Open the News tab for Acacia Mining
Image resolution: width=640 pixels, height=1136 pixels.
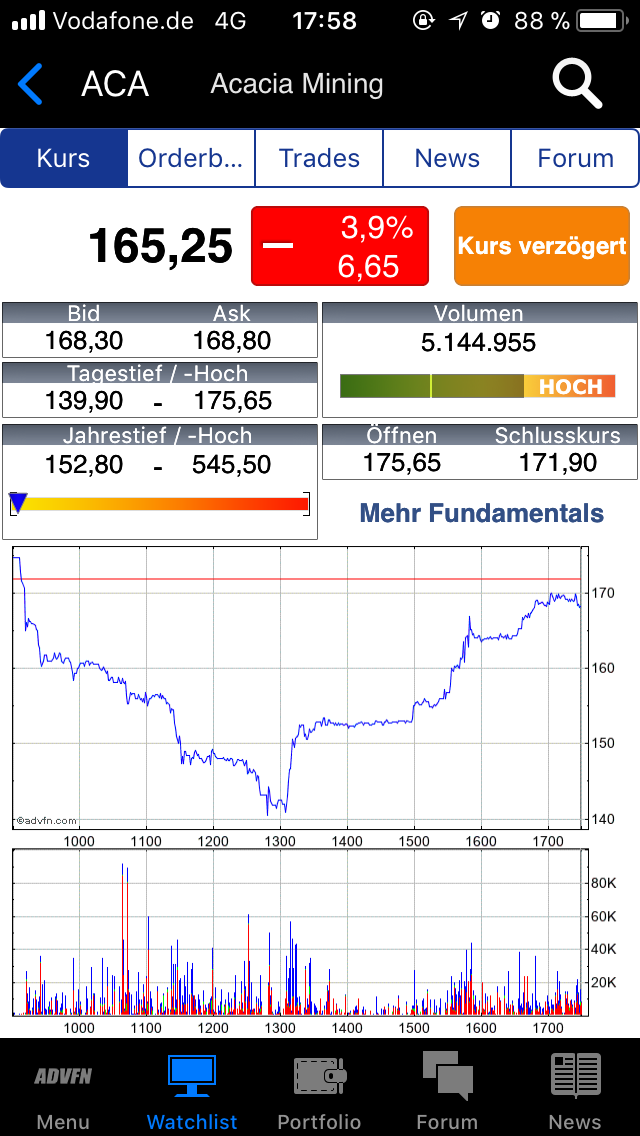[447, 158]
